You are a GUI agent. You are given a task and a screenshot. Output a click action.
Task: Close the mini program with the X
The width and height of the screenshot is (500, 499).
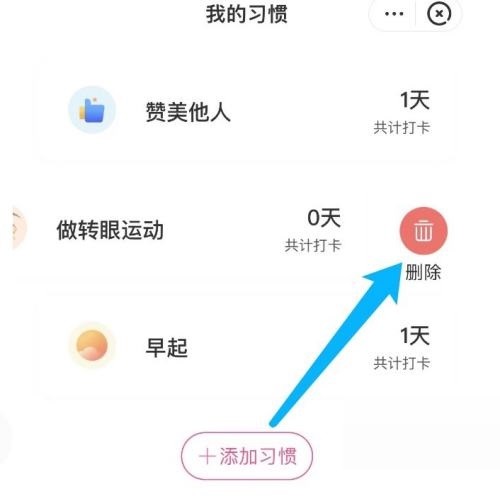(439, 14)
